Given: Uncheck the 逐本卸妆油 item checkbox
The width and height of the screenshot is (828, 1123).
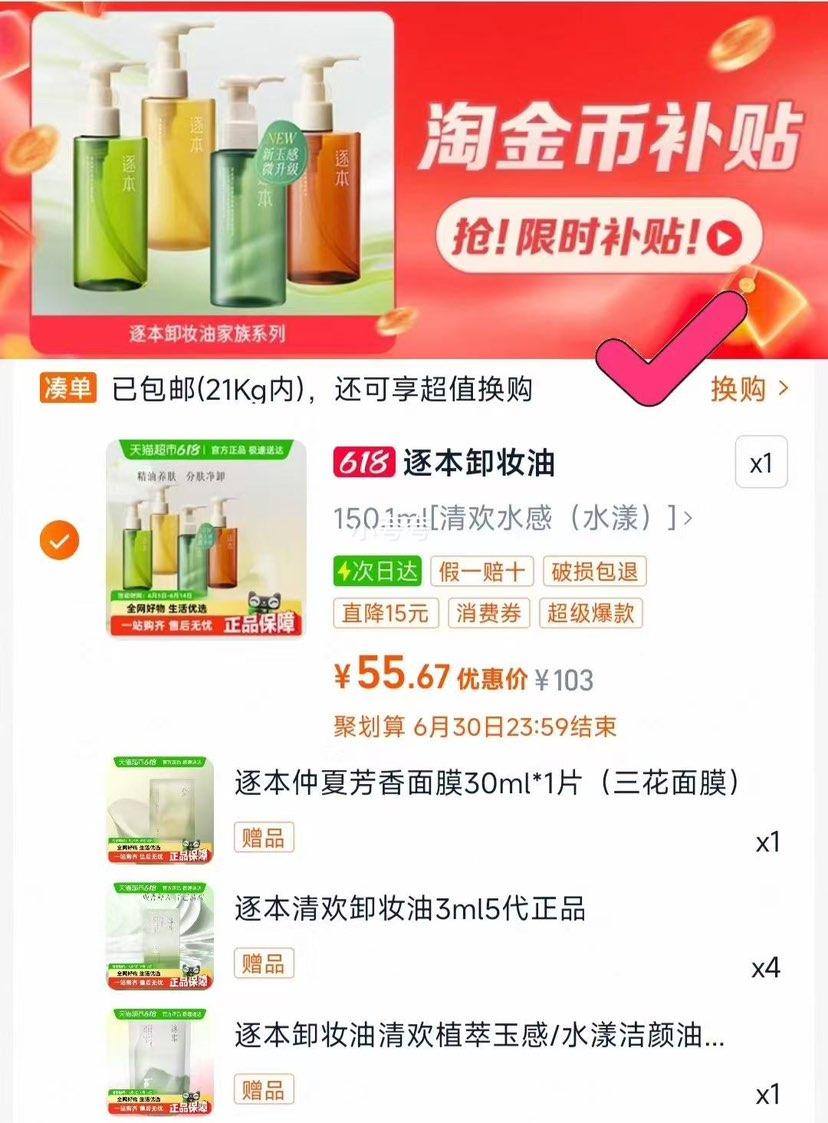Looking at the screenshot, I should [60, 541].
